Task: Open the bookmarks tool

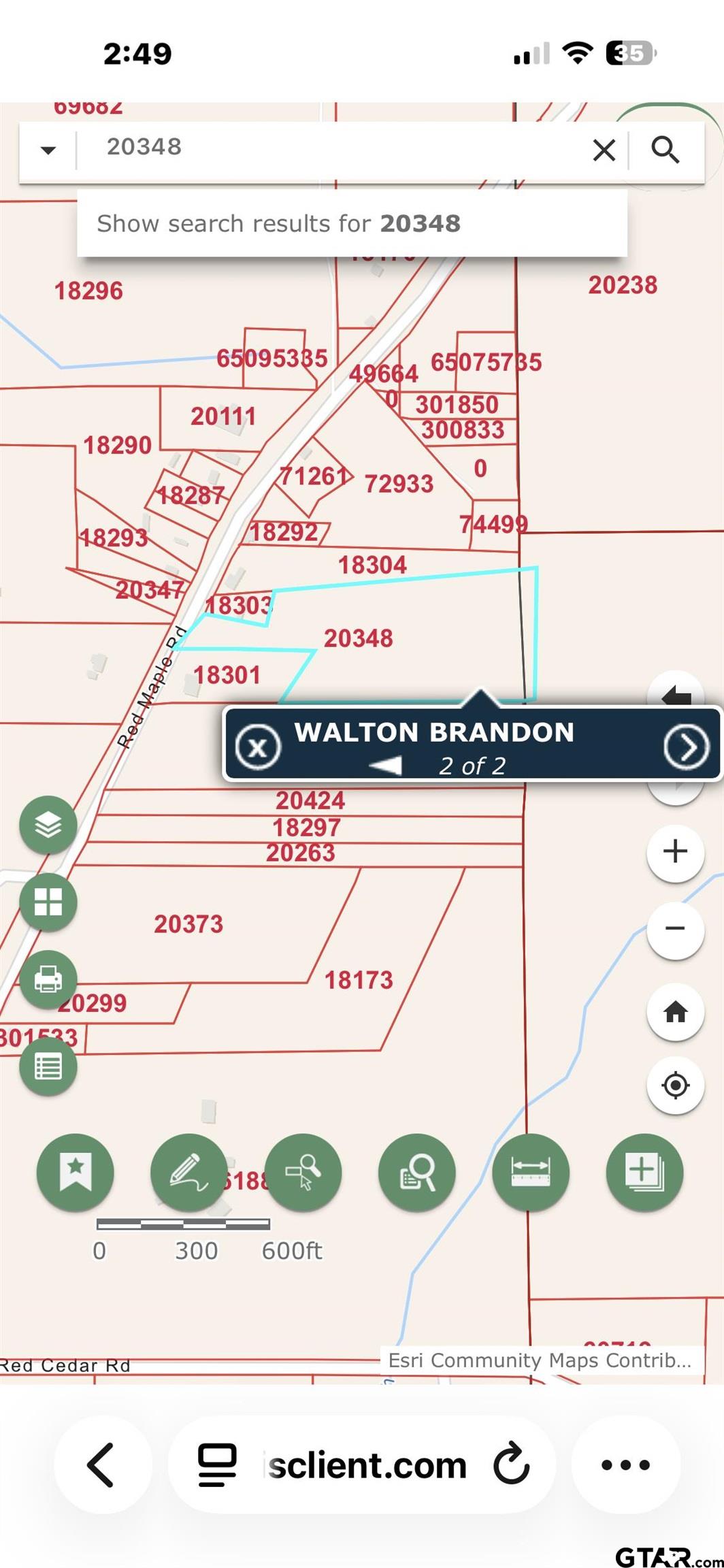Action: click(x=76, y=1172)
